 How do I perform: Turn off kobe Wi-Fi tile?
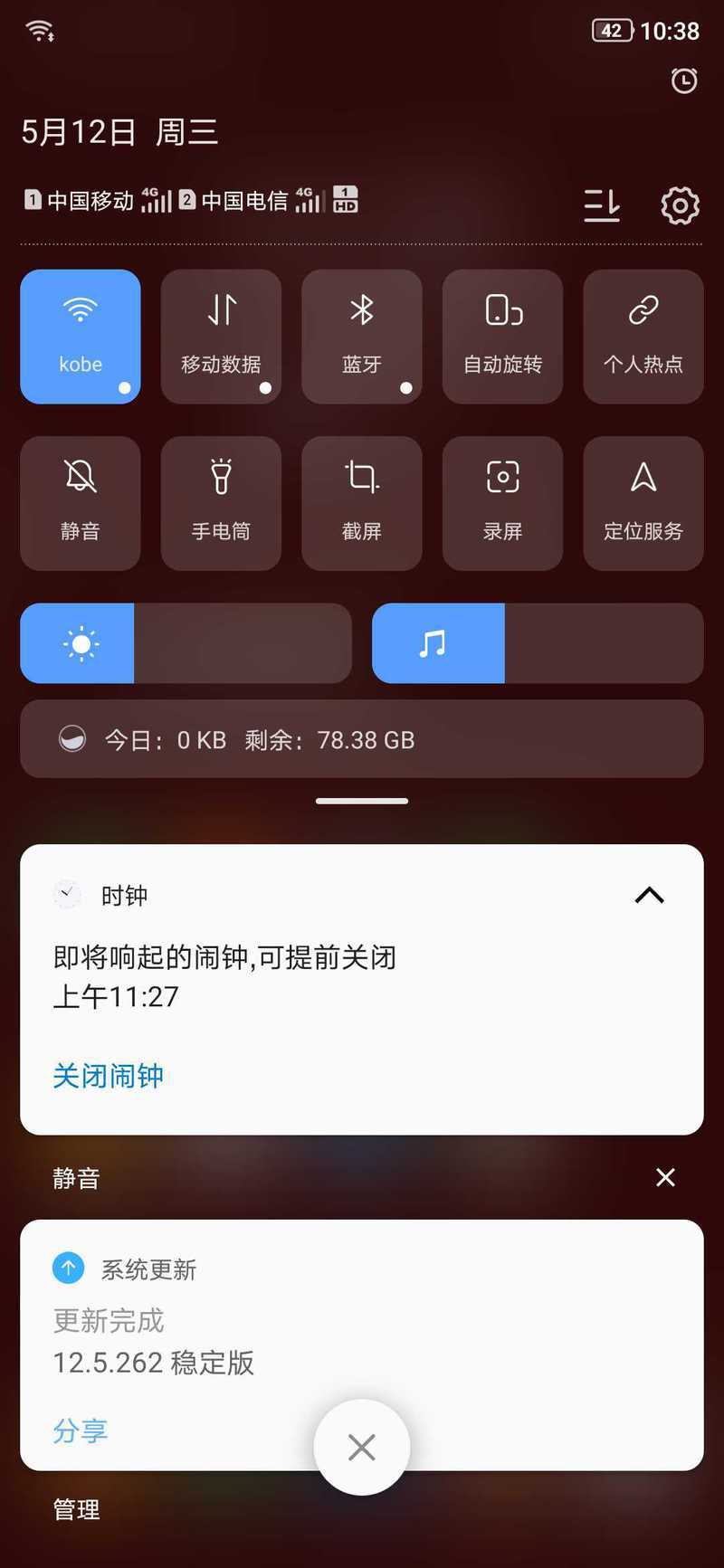81,337
